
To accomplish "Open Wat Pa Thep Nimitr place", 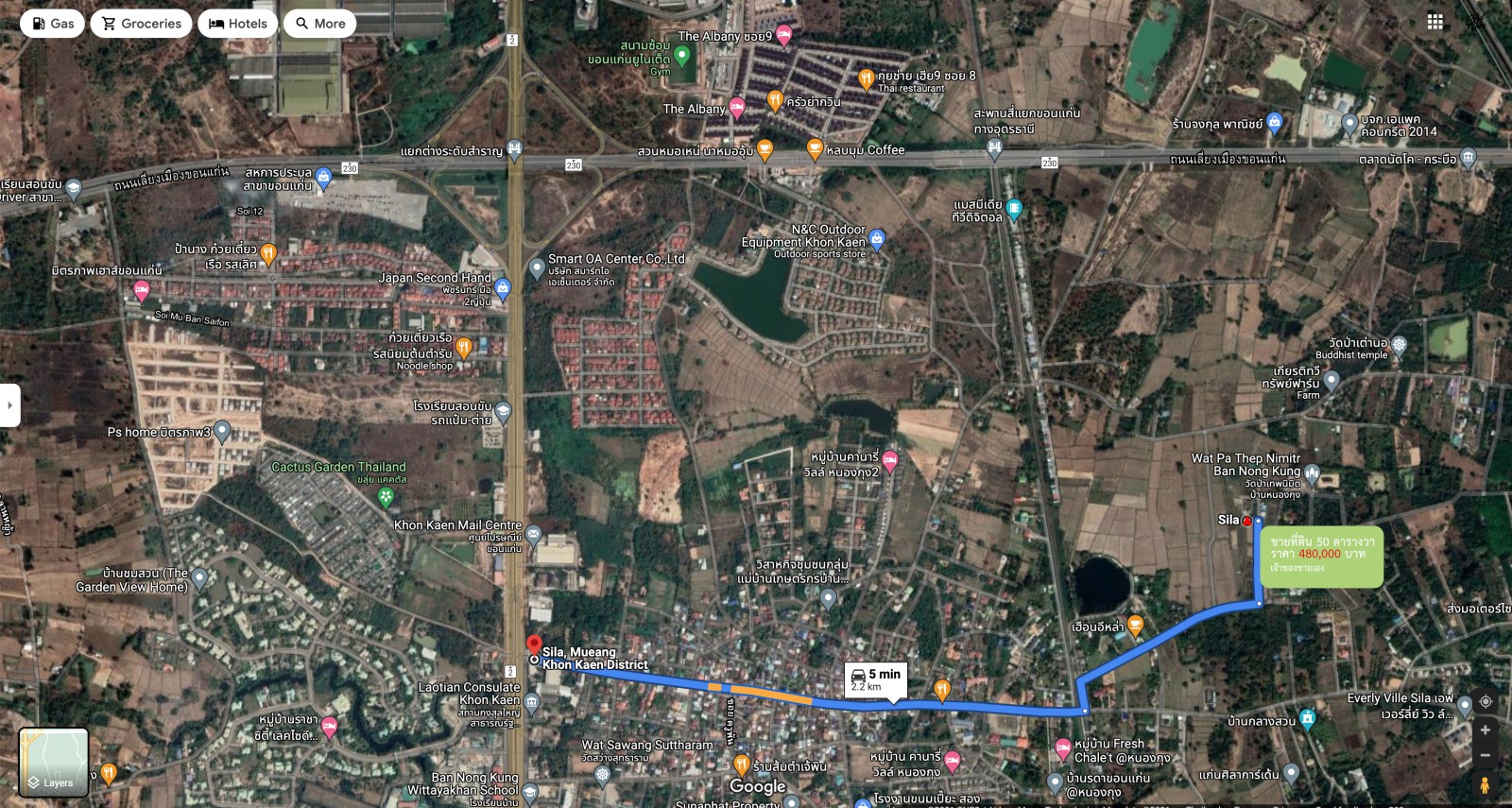I will 1312,473.
